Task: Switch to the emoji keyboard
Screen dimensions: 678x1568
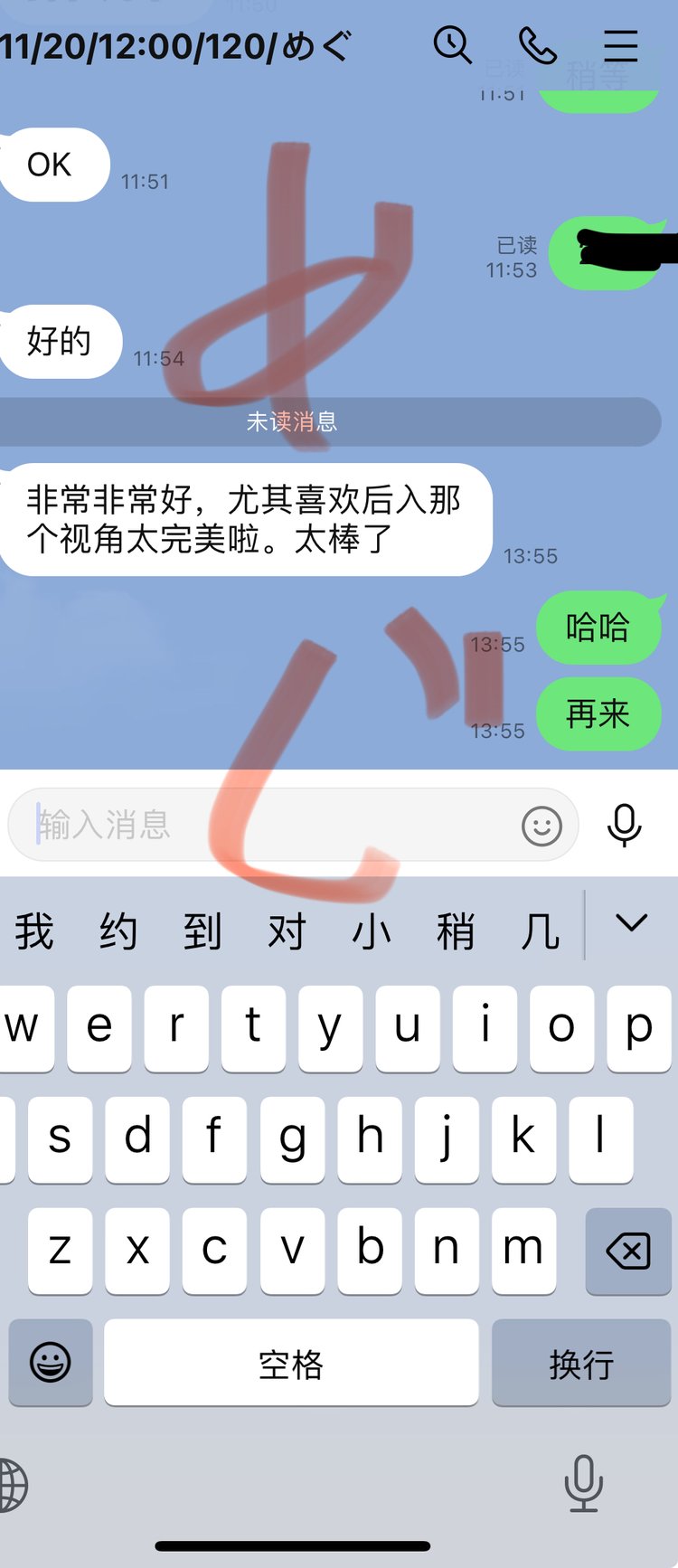Action: pyautogui.click(x=51, y=1363)
